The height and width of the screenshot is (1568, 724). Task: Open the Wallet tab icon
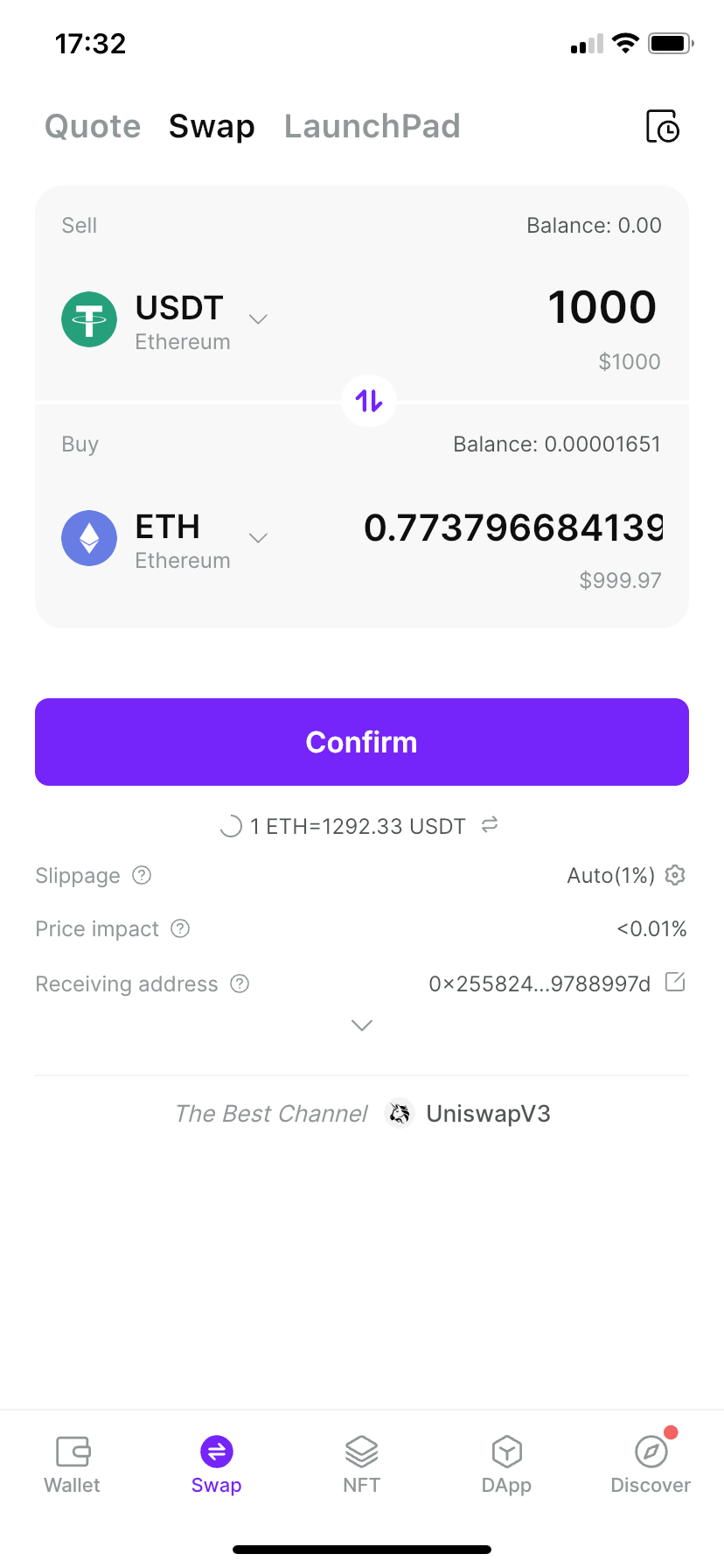(72, 1451)
